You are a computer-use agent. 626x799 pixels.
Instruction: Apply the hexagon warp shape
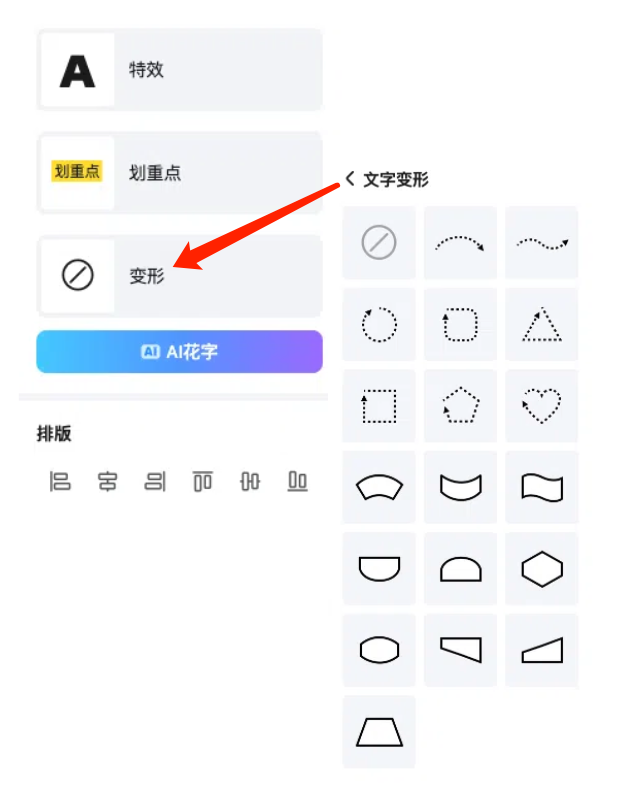(542, 569)
